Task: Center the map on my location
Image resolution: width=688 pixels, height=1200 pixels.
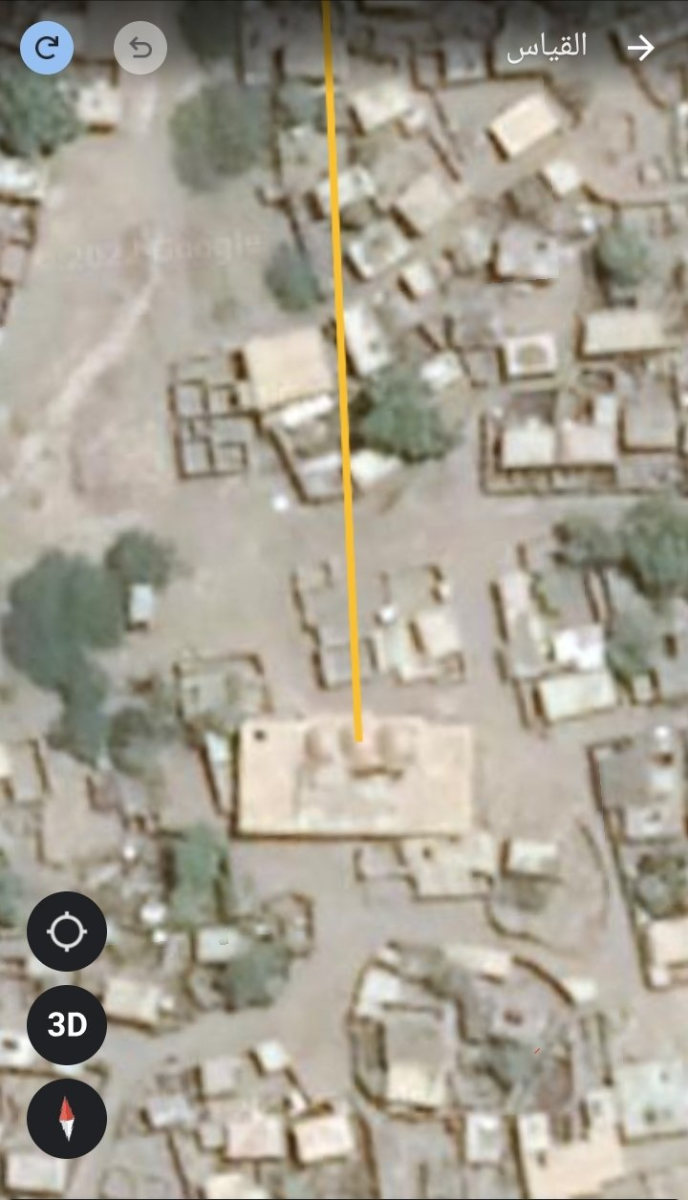Action: click(x=67, y=932)
